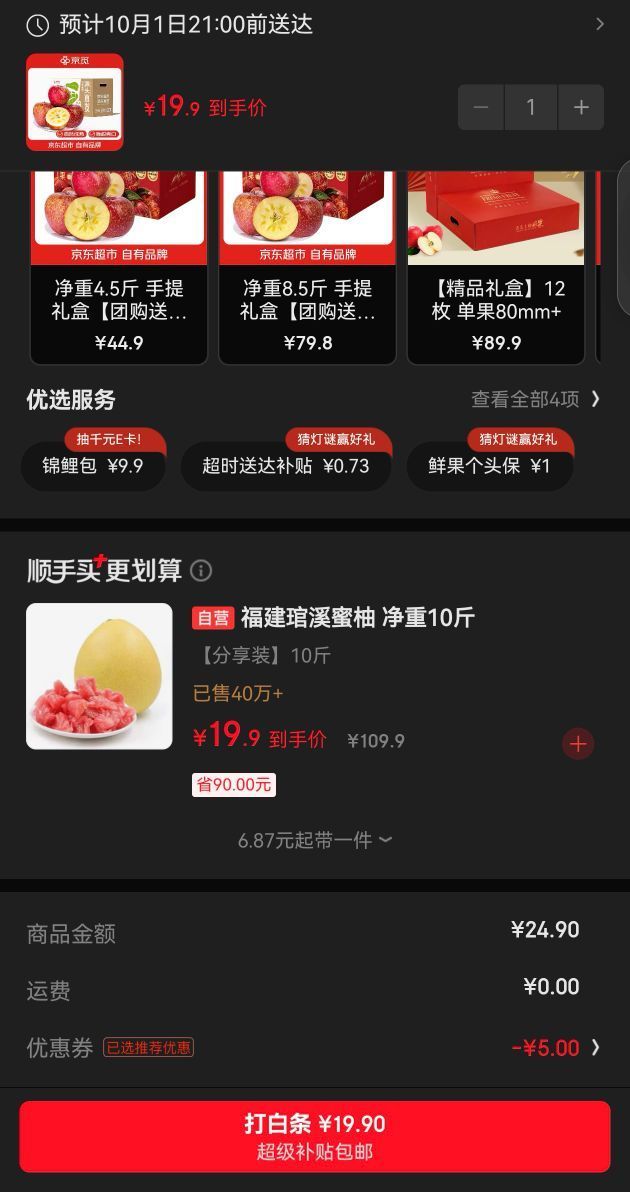Open the 福建琯溪蜜柚 product image

point(100,677)
